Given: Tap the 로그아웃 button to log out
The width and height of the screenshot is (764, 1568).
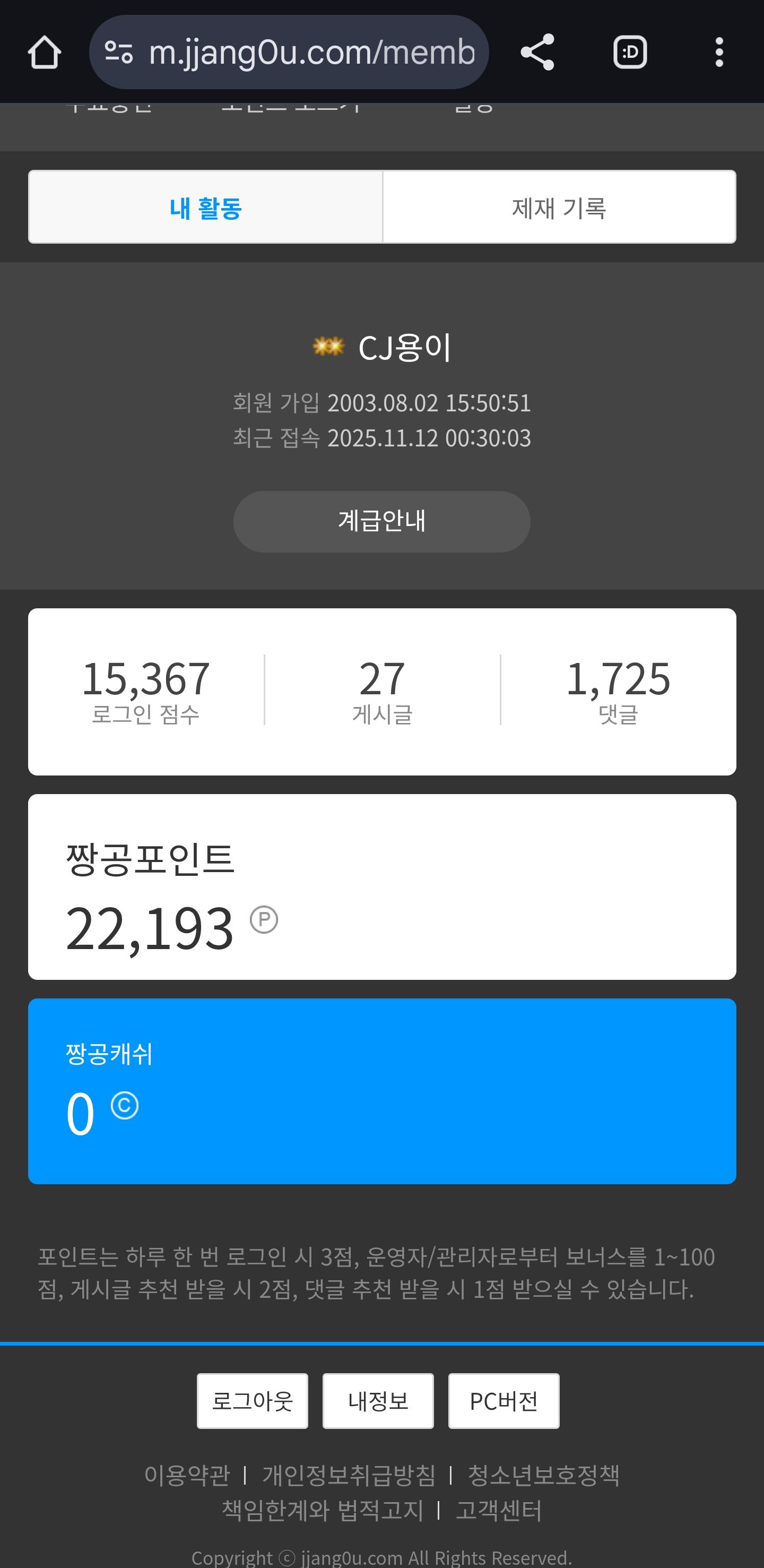Looking at the screenshot, I should point(252,1401).
